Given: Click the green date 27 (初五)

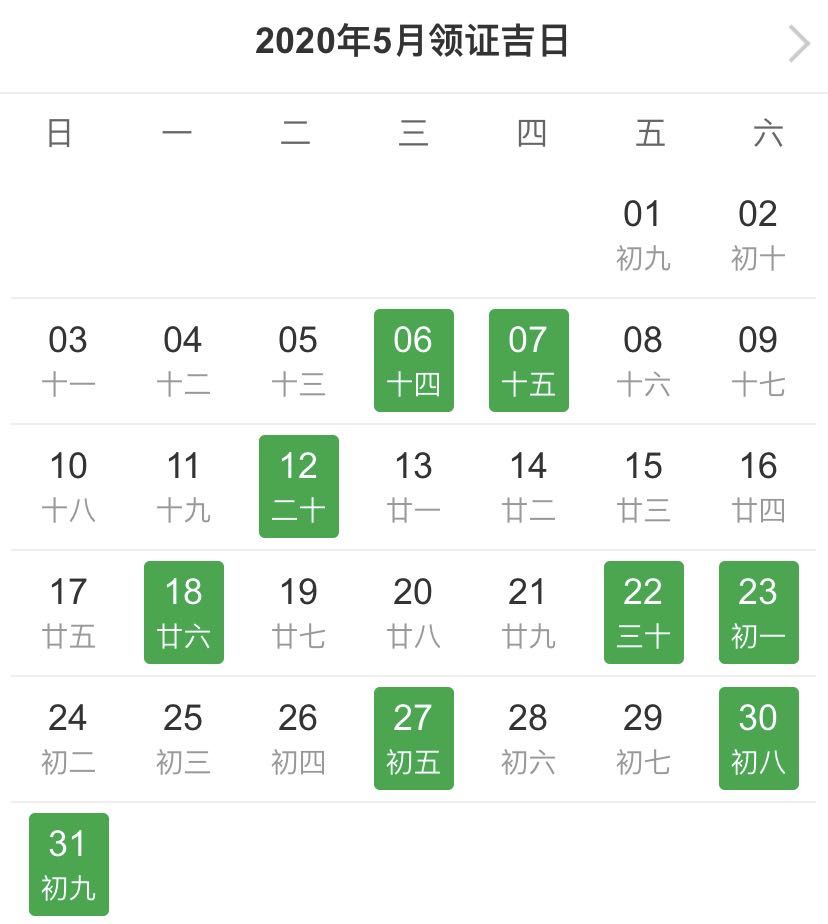Looking at the screenshot, I should click(413, 739).
